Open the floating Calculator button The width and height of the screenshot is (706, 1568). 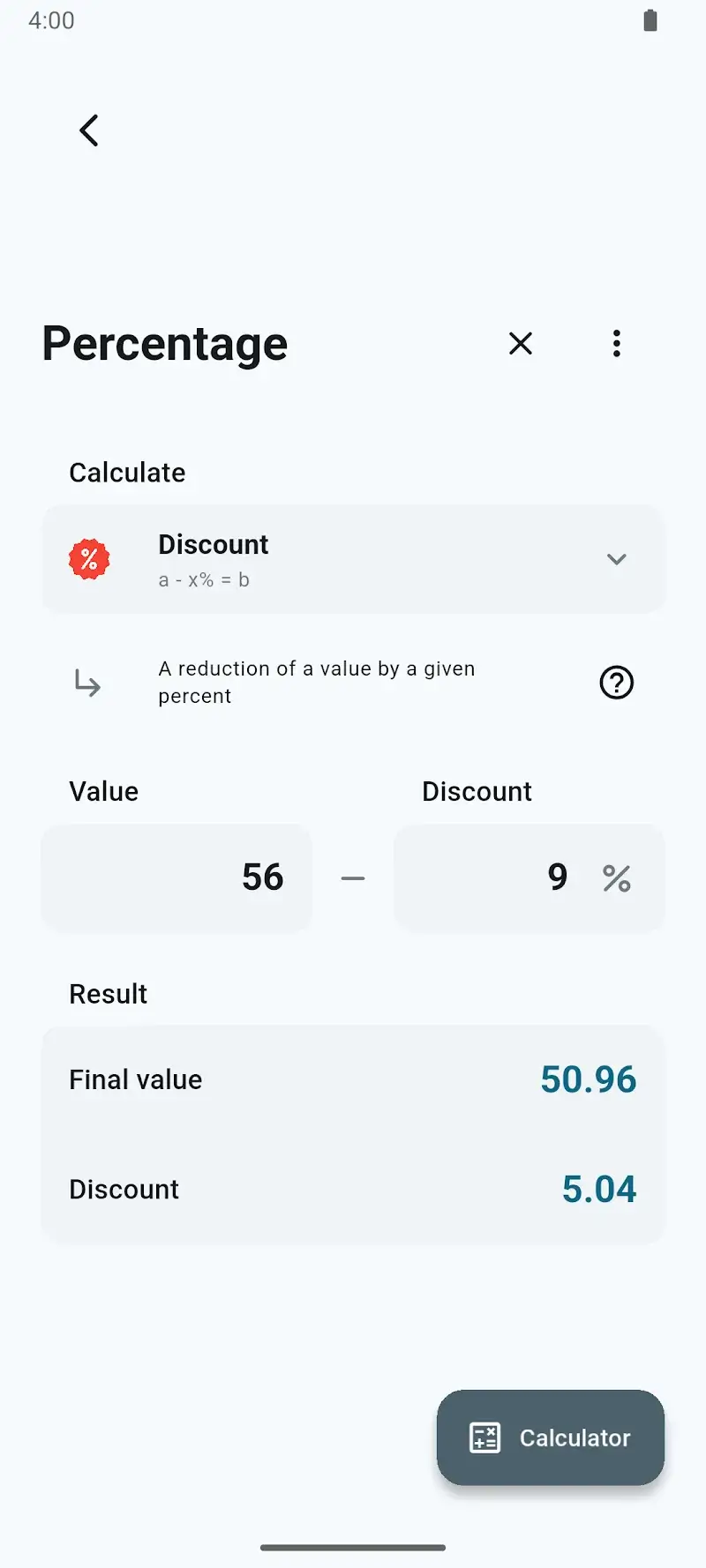[x=550, y=1437]
